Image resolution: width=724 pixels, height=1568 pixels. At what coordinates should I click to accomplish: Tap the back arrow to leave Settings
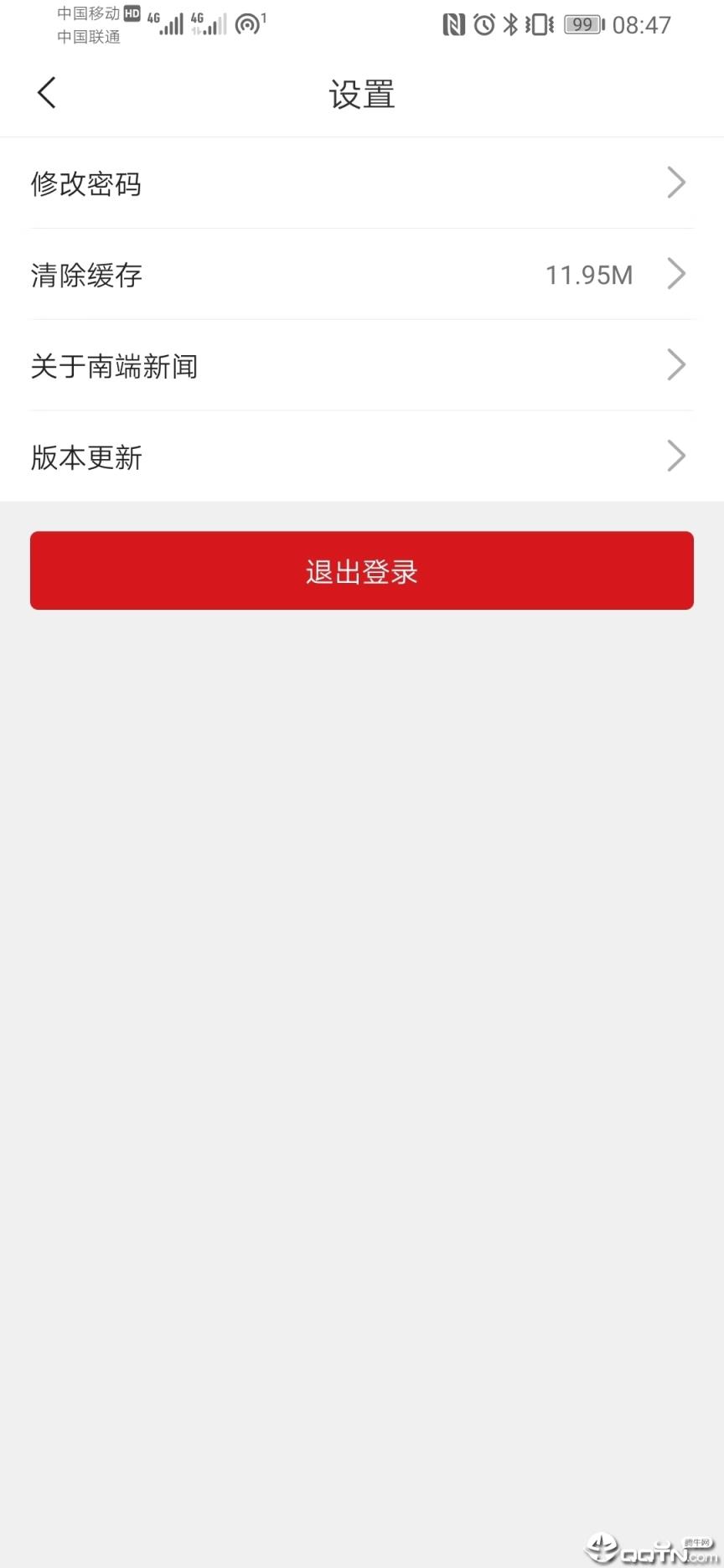(x=46, y=92)
